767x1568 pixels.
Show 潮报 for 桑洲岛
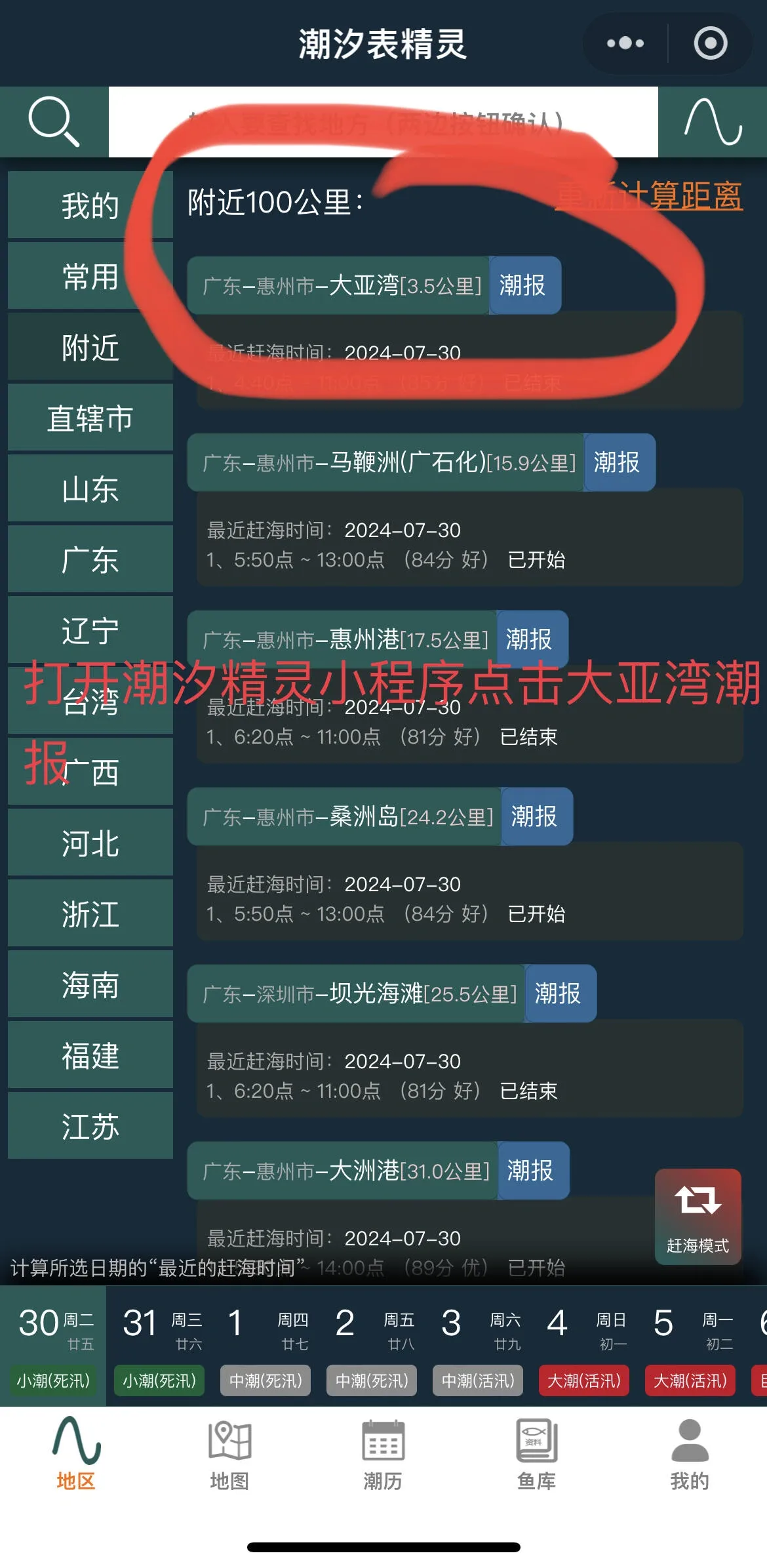click(x=536, y=816)
